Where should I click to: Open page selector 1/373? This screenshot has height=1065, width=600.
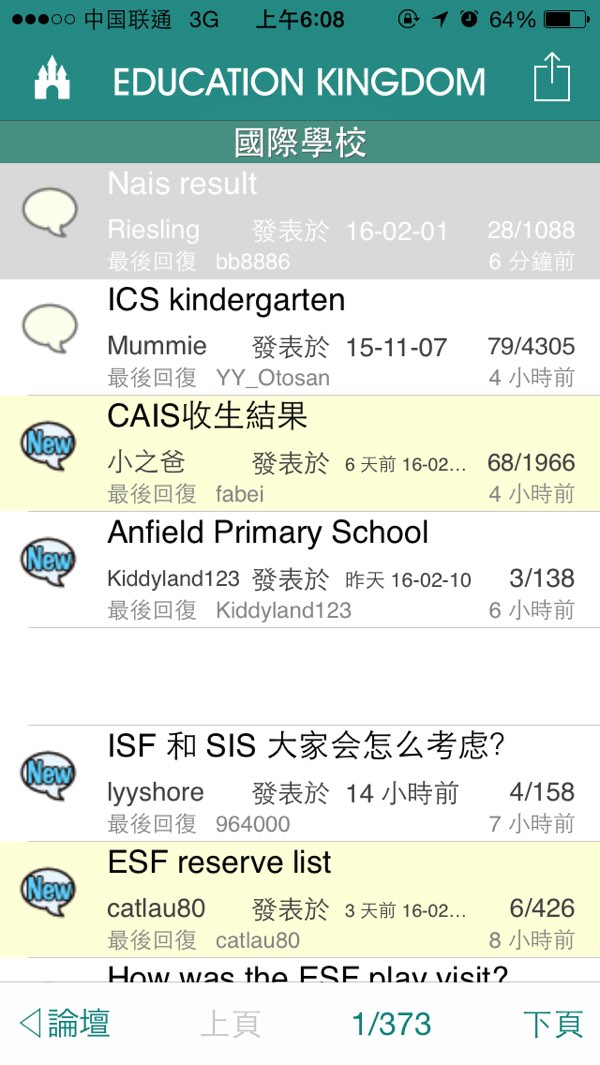tap(391, 1023)
